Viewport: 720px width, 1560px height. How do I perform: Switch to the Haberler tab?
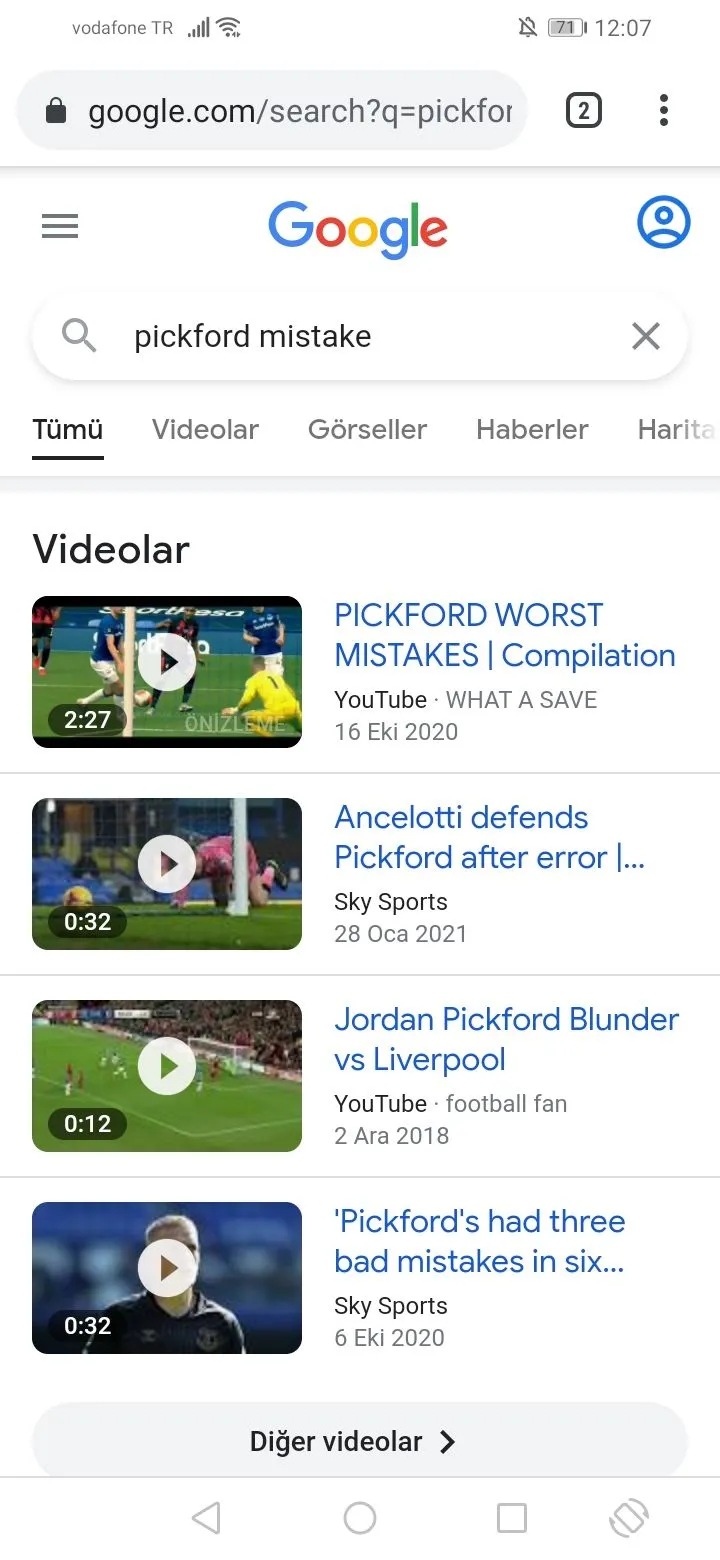(x=532, y=430)
